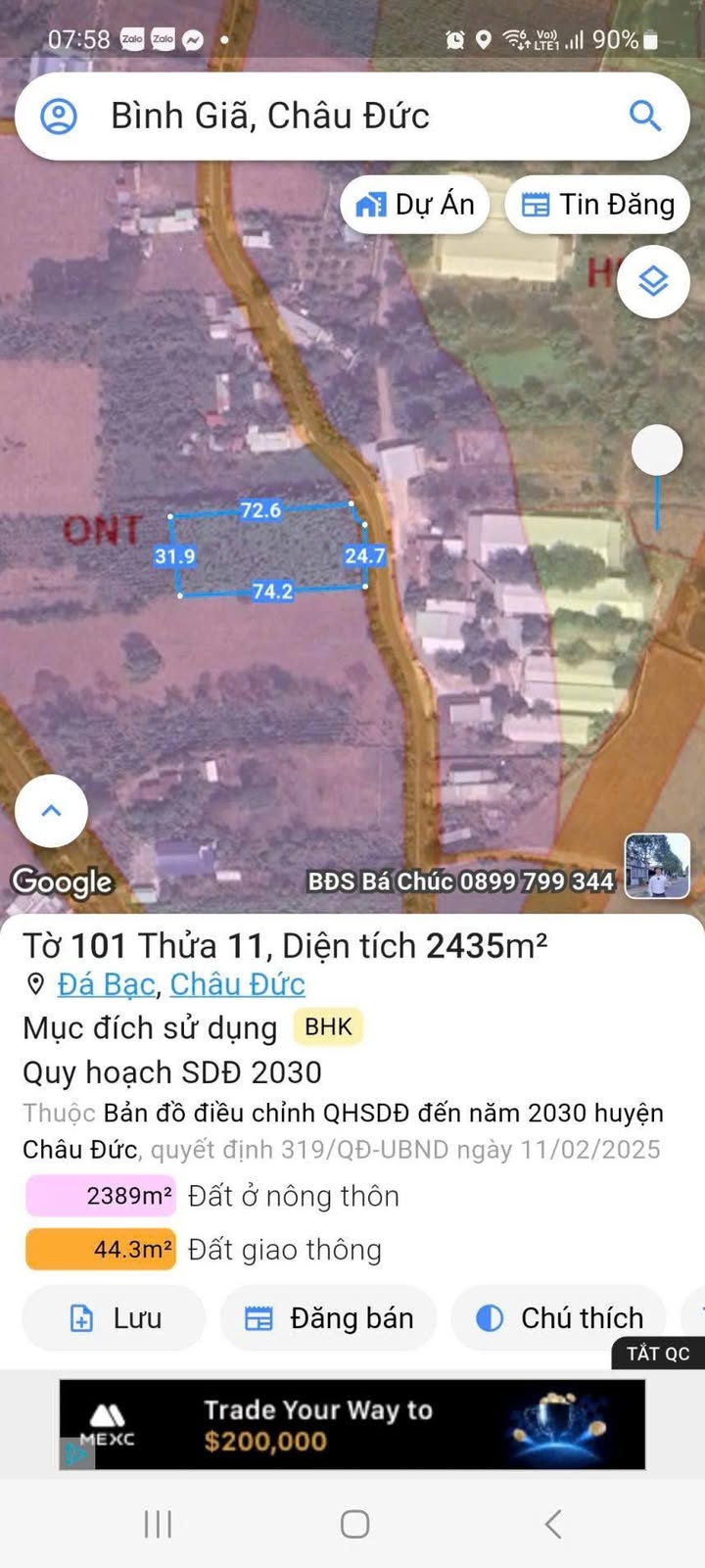This screenshot has height=1568, width=705.
Task: Expand the panel with the up chevron
Action: (51, 811)
